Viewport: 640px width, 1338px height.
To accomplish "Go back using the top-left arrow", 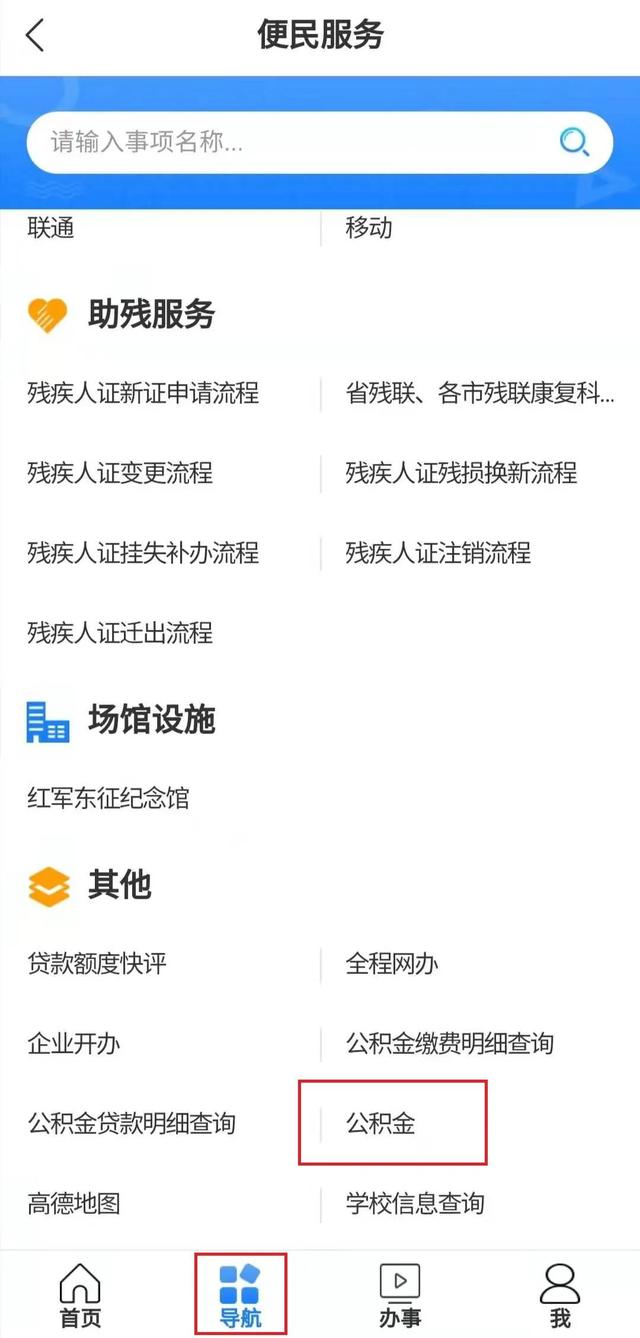I will point(35,36).
